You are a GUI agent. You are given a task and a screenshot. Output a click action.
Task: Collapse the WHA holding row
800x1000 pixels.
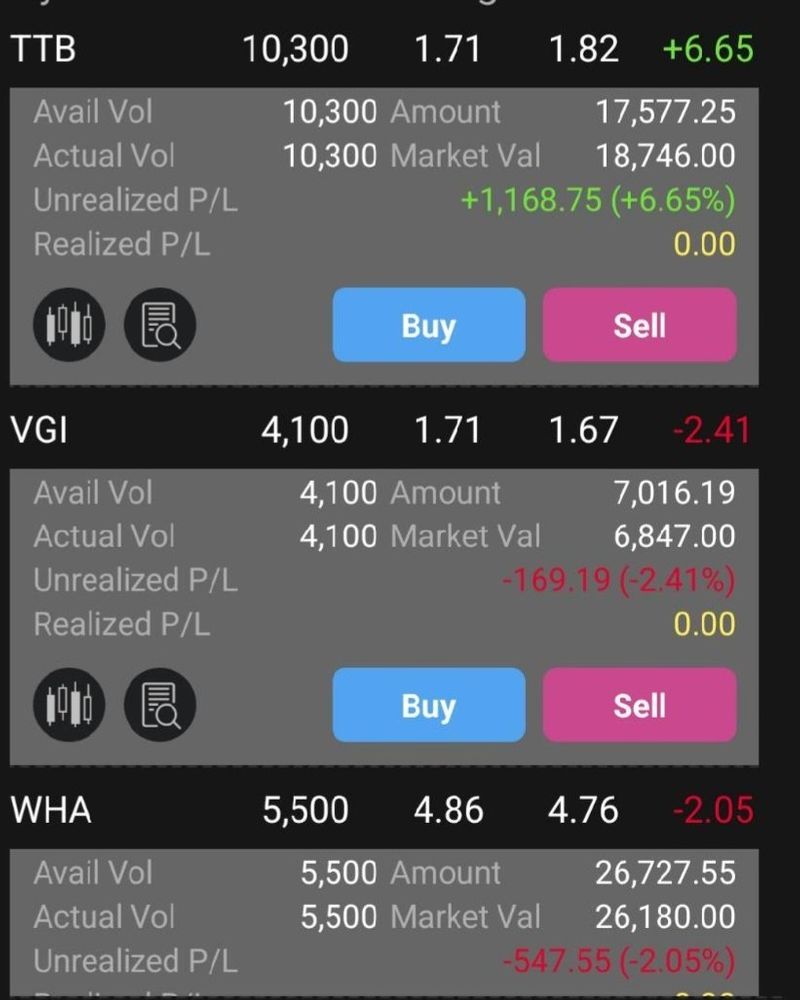point(380,810)
